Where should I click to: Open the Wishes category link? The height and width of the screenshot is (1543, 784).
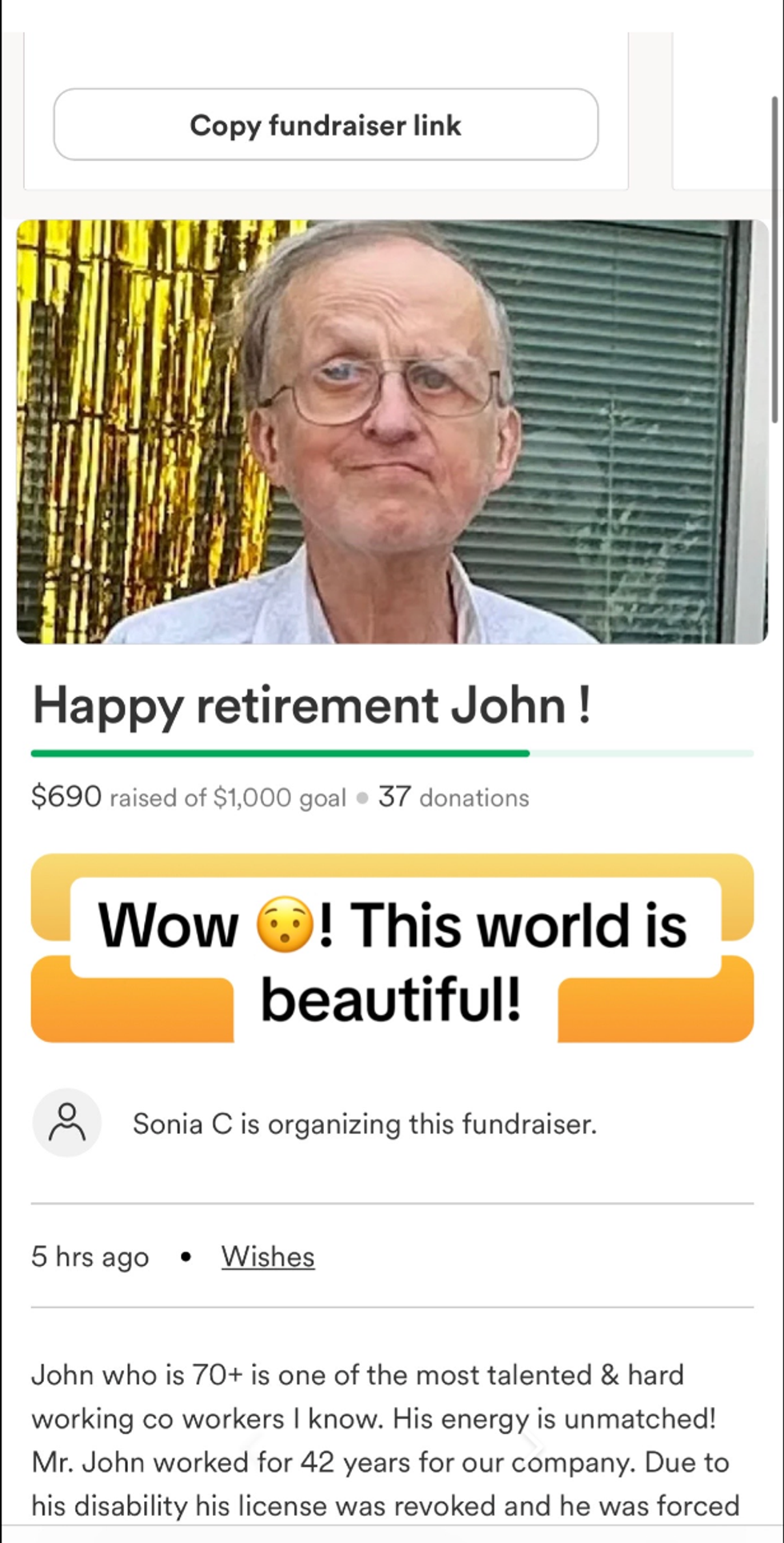[x=268, y=1256]
